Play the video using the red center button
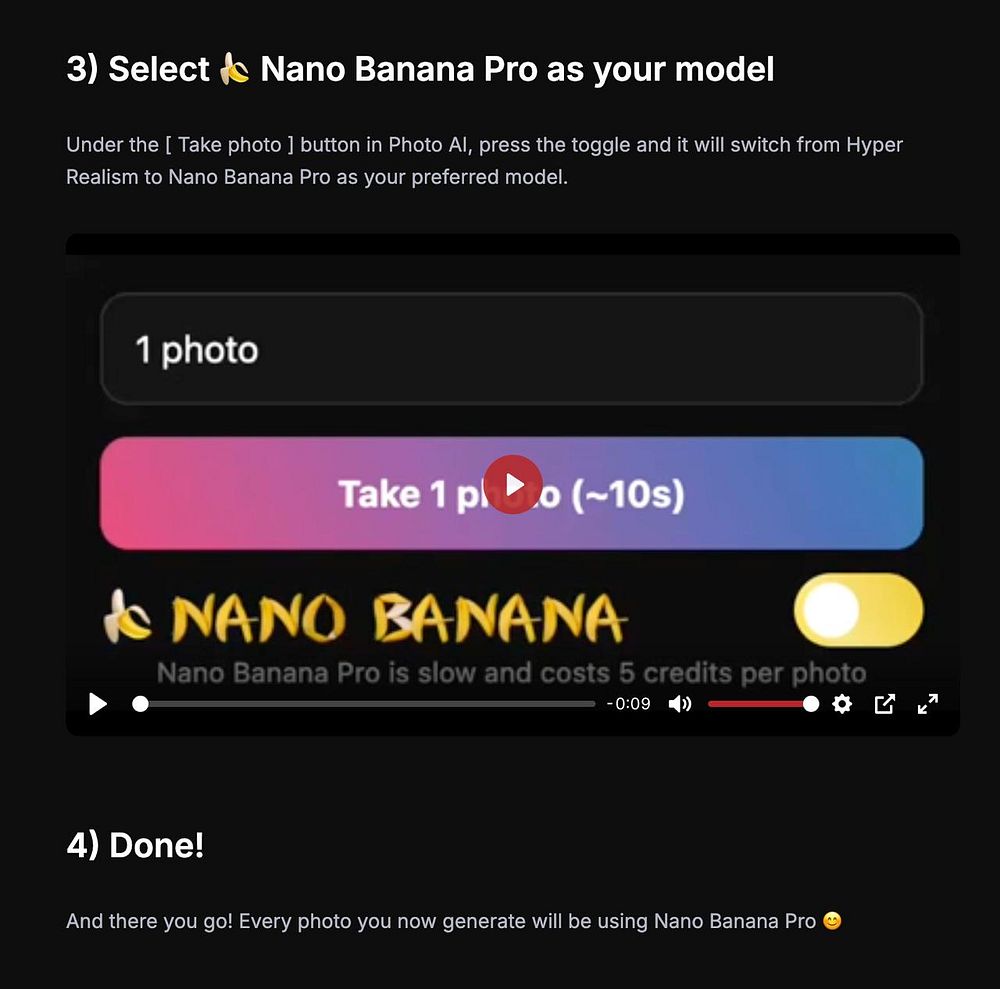 (x=513, y=484)
